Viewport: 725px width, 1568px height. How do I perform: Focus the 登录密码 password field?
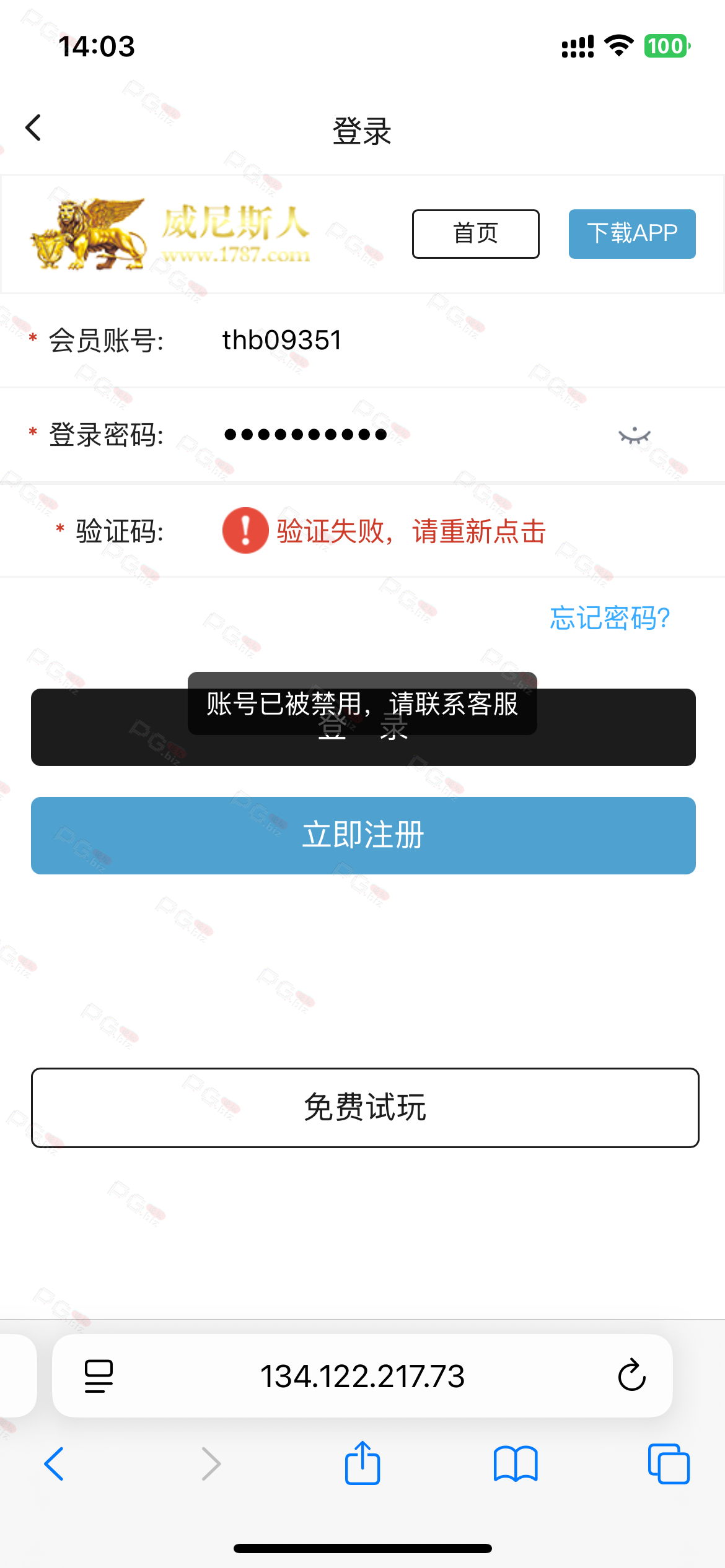click(x=403, y=435)
